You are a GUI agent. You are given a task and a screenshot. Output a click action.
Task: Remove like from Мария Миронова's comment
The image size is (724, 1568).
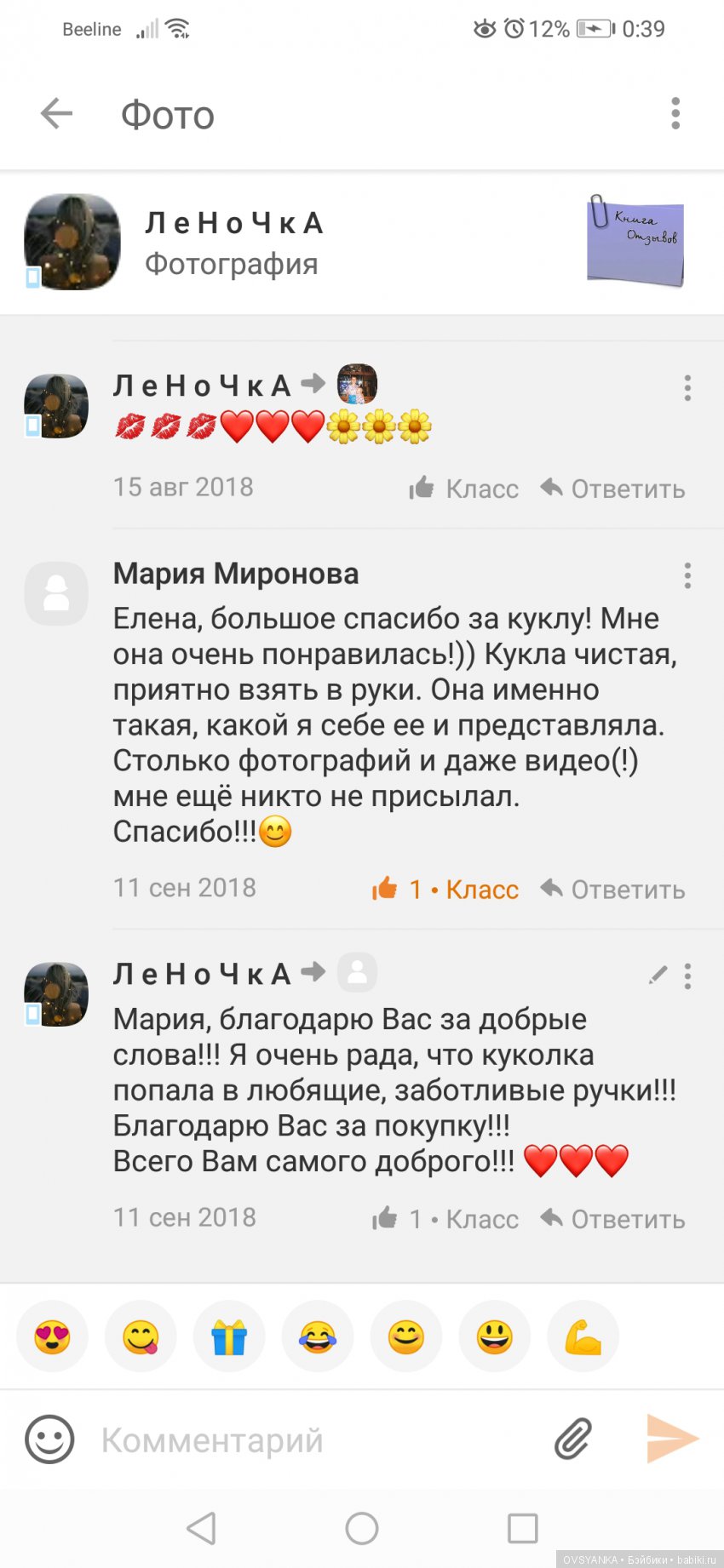click(445, 890)
